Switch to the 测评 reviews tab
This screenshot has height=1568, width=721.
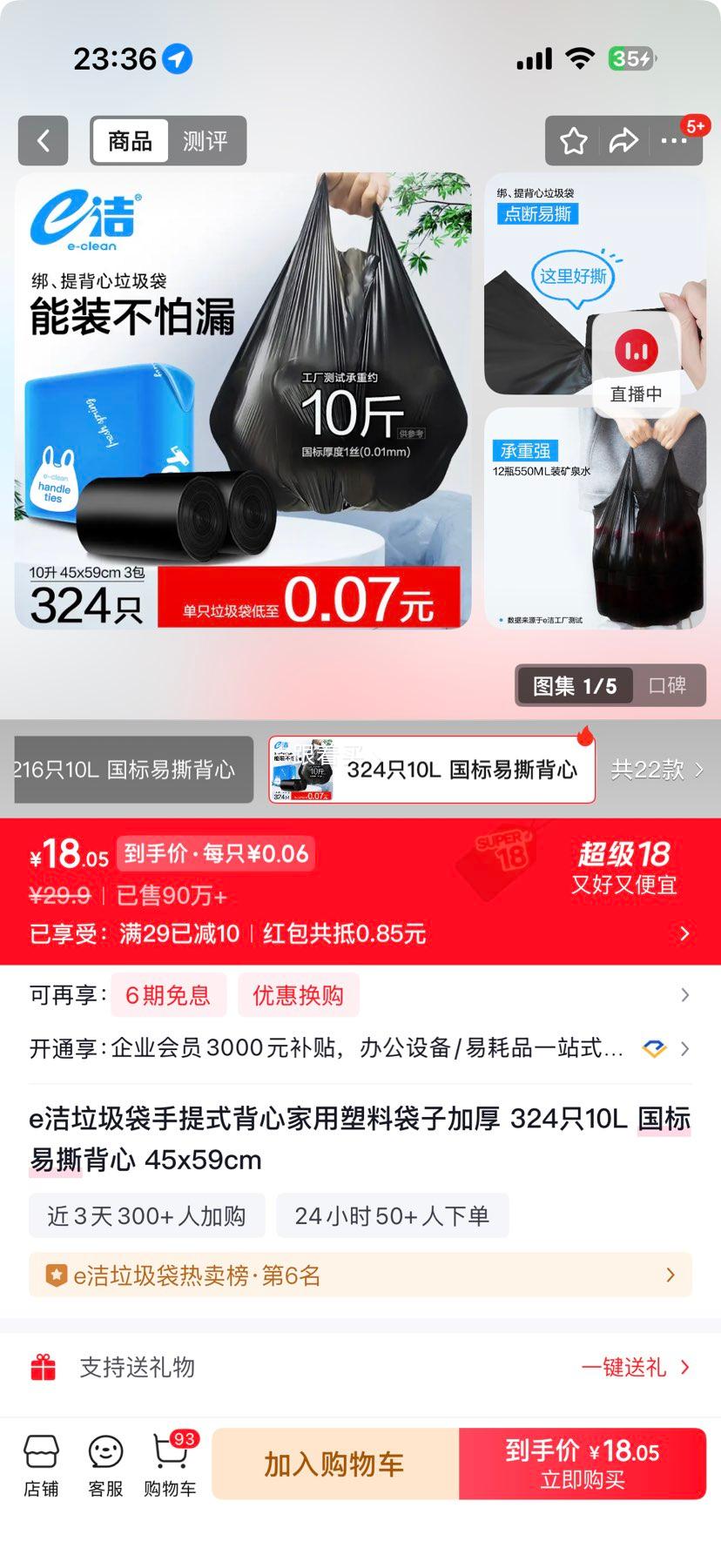coord(206,140)
